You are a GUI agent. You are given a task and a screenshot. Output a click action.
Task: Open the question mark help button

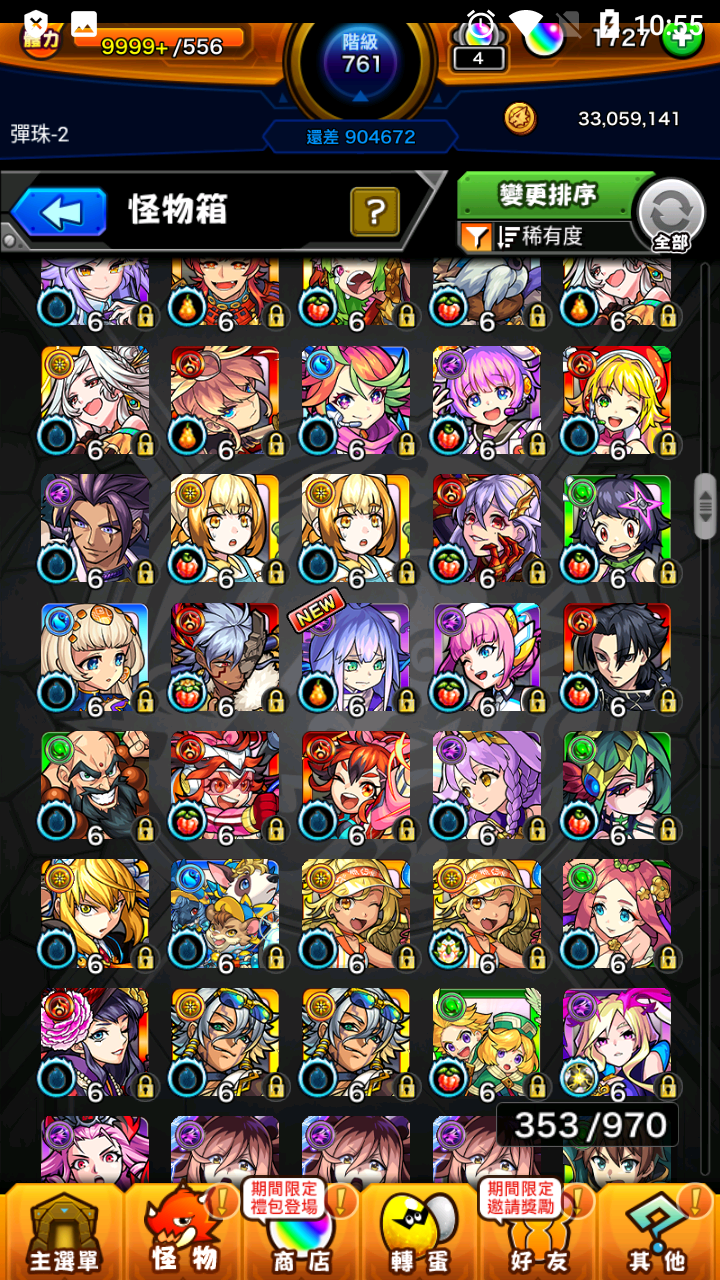pyautogui.click(x=375, y=211)
